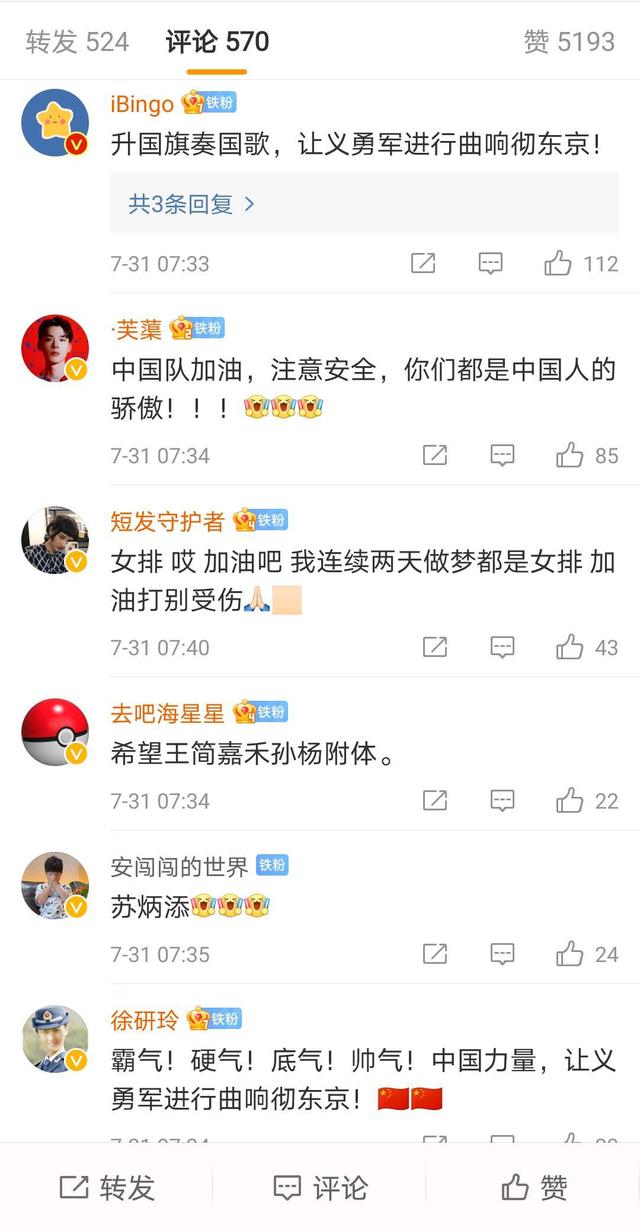Switch to the 转发 524 tab
This screenshot has height=1231, width=640.
click(77, 42)
